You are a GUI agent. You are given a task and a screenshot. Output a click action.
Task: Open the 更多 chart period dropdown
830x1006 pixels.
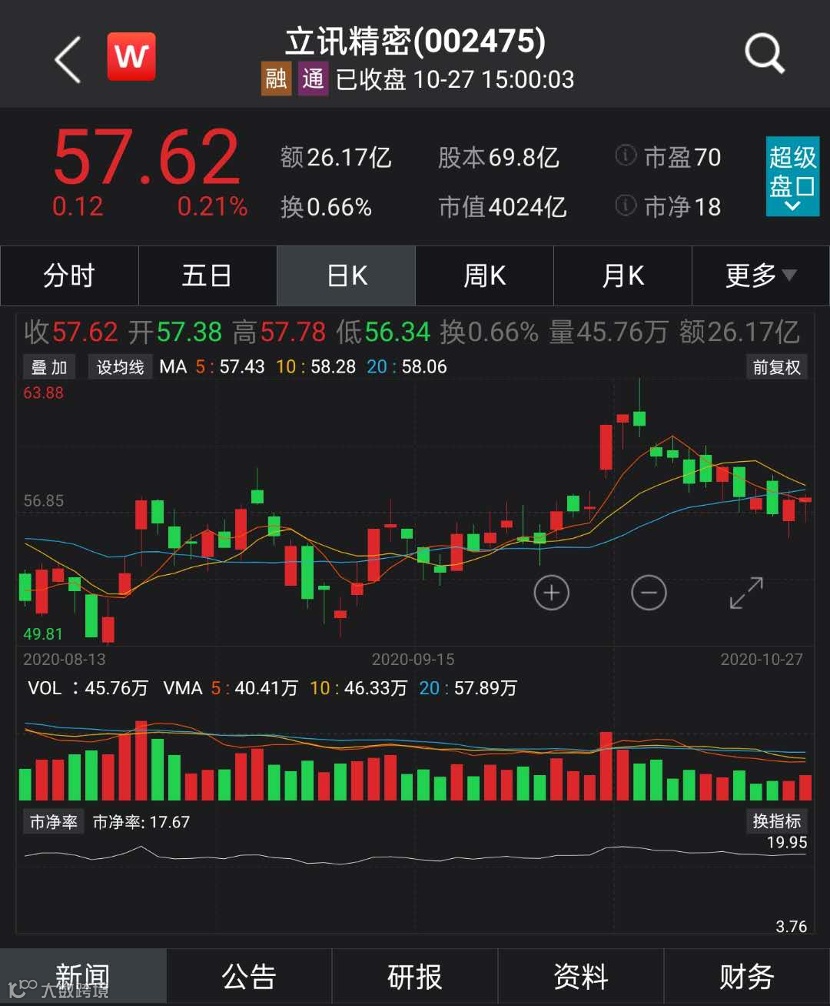tap(760, 276)
